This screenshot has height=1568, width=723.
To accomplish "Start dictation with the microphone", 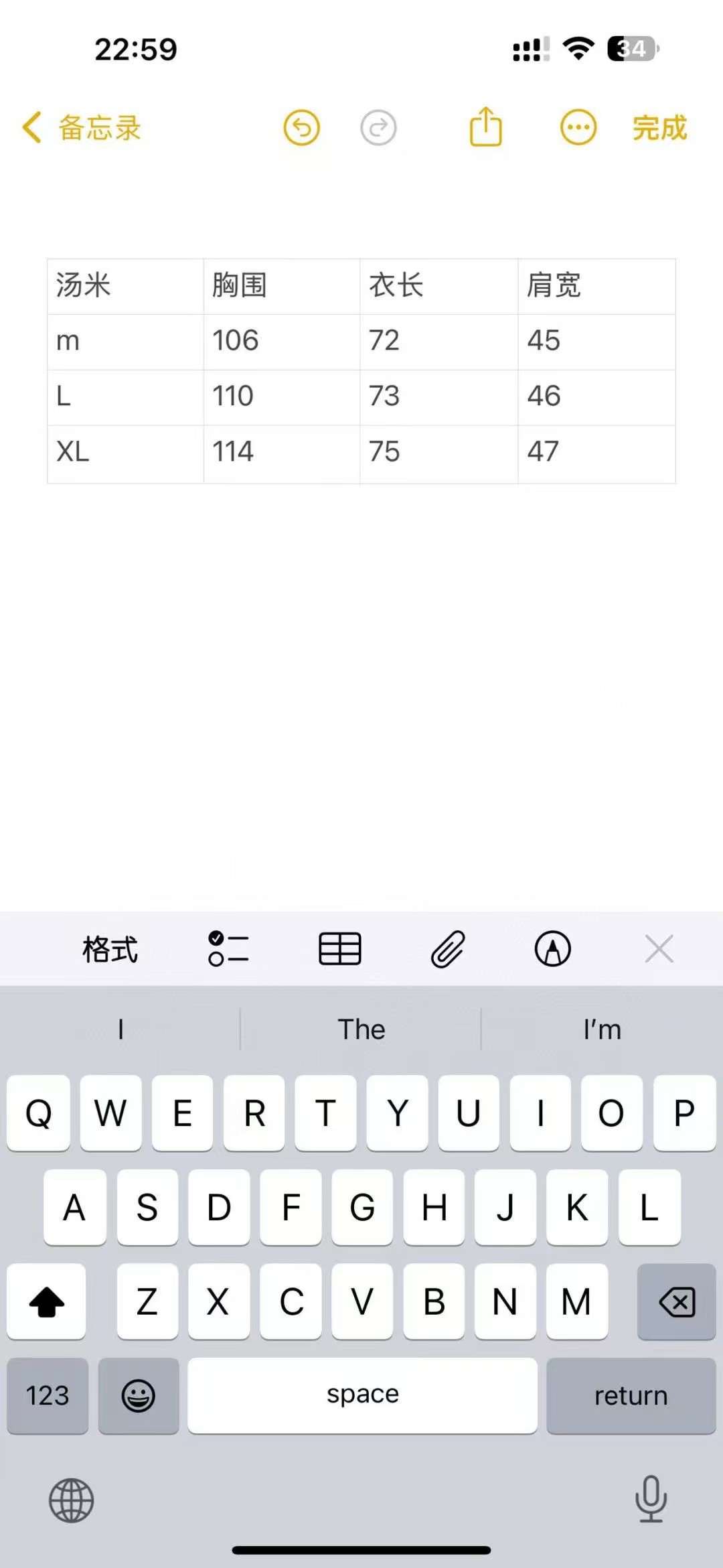I will tap(651, 1499).
